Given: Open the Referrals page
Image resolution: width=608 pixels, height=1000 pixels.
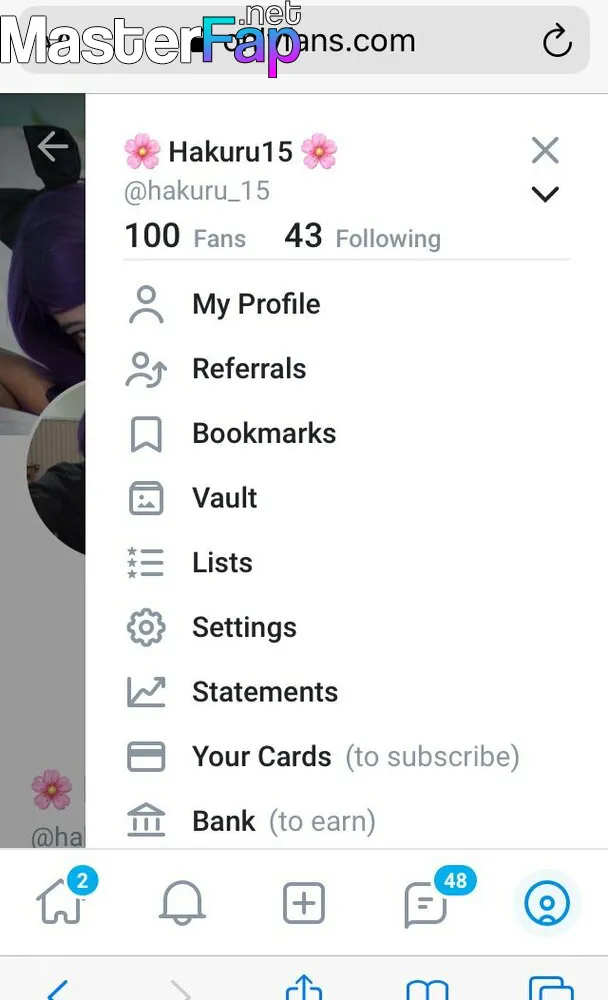Looking at the screenshot, I should (x=346, y=369).
